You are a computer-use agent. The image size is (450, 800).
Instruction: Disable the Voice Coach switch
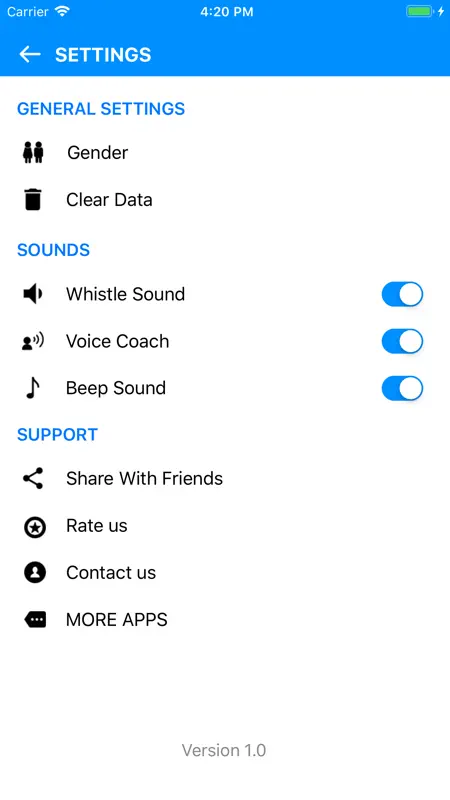coord(402,341)
